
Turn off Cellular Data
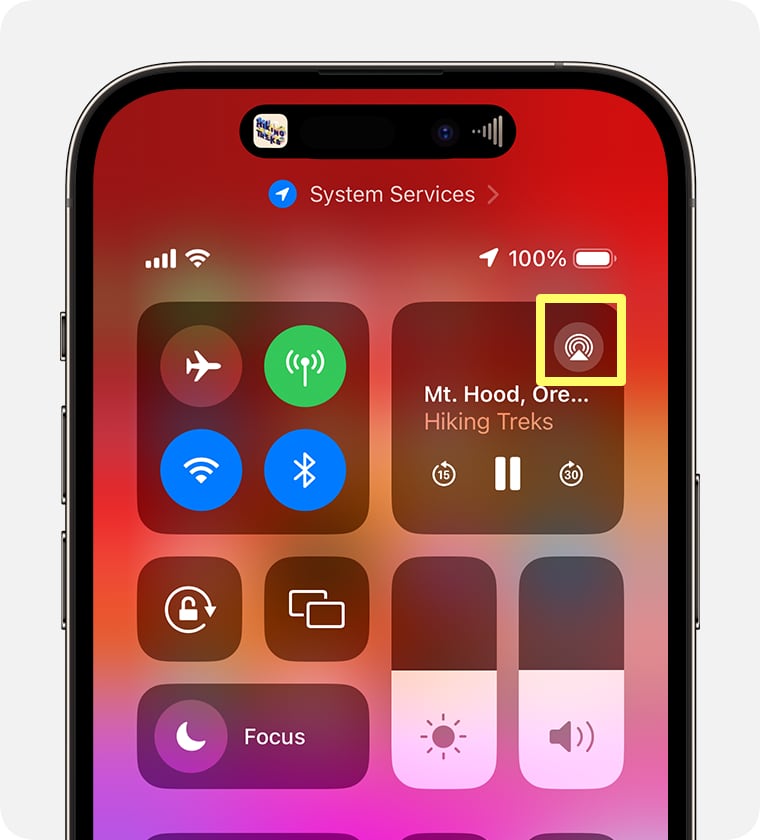pyautogui.click(x=305, y=366)
